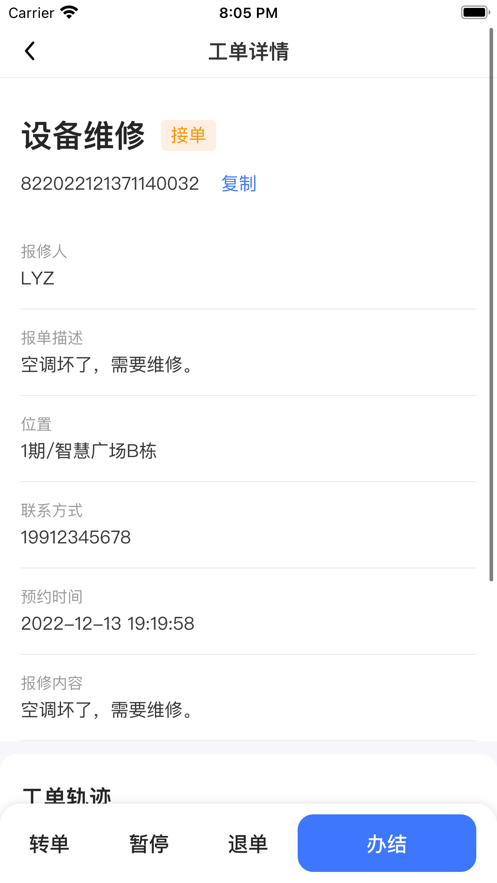Copy the work order number
Viewport: 497px width, 883px height.
point(239,184)
